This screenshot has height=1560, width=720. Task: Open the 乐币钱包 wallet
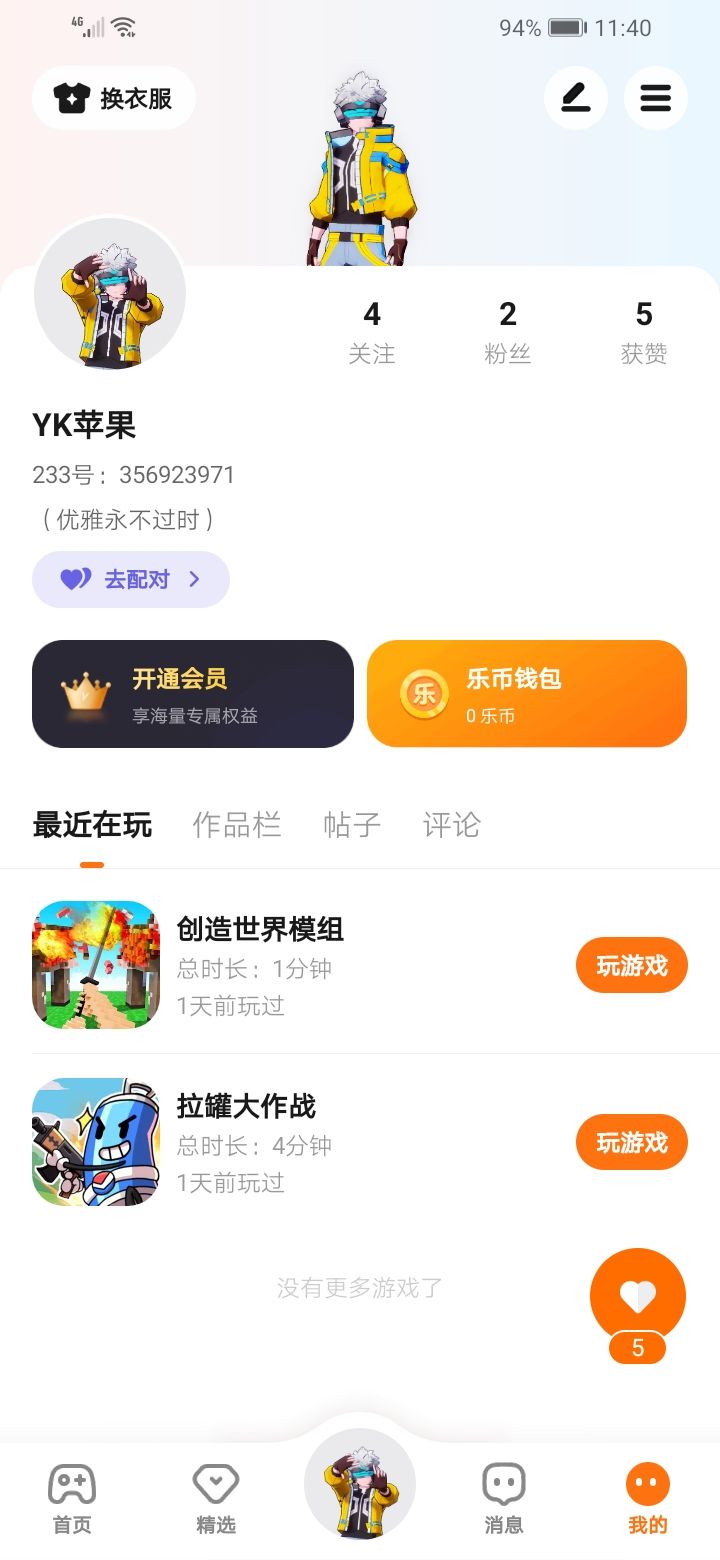(x=527, y=694)
